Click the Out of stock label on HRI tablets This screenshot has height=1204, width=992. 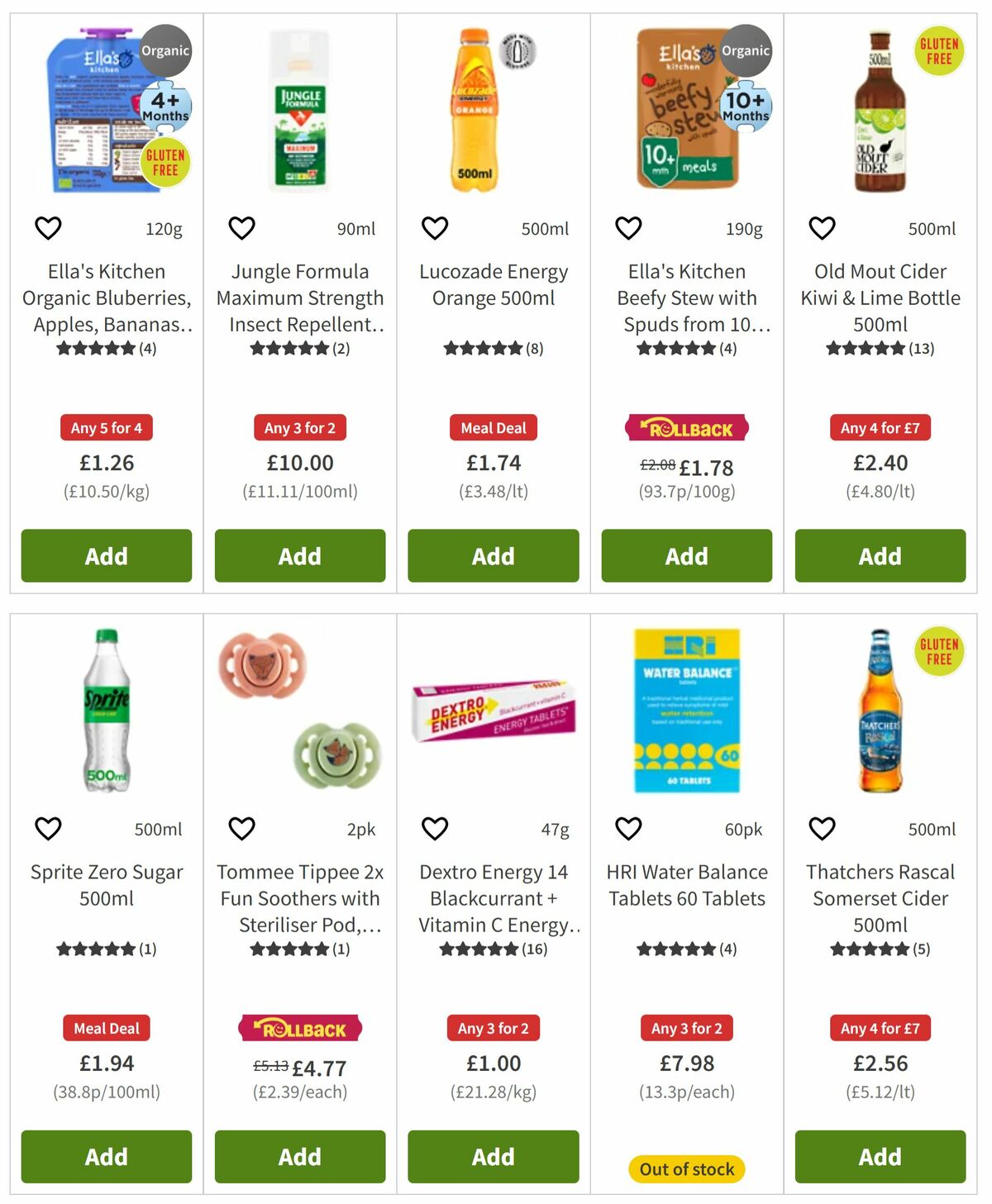[x=686, y=1168]
